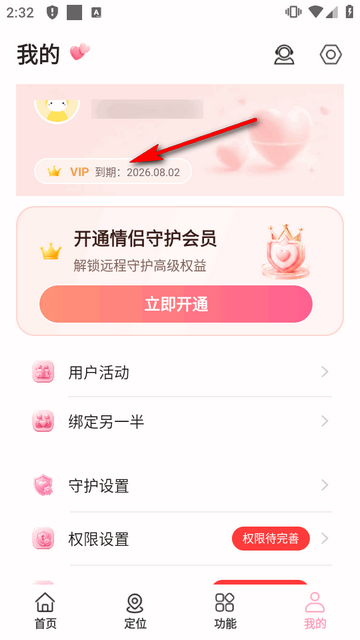Viewport: 360px width, 640px height.
Task: Open 守护设置 settings
Action: (x=180, y=486)
